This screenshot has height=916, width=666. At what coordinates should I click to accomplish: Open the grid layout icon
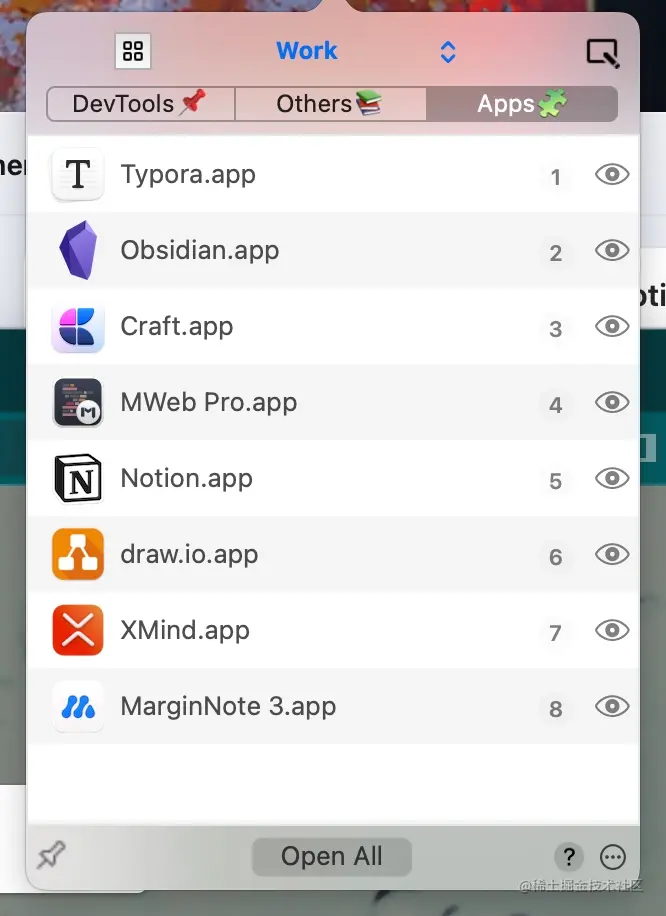point(133,51)
